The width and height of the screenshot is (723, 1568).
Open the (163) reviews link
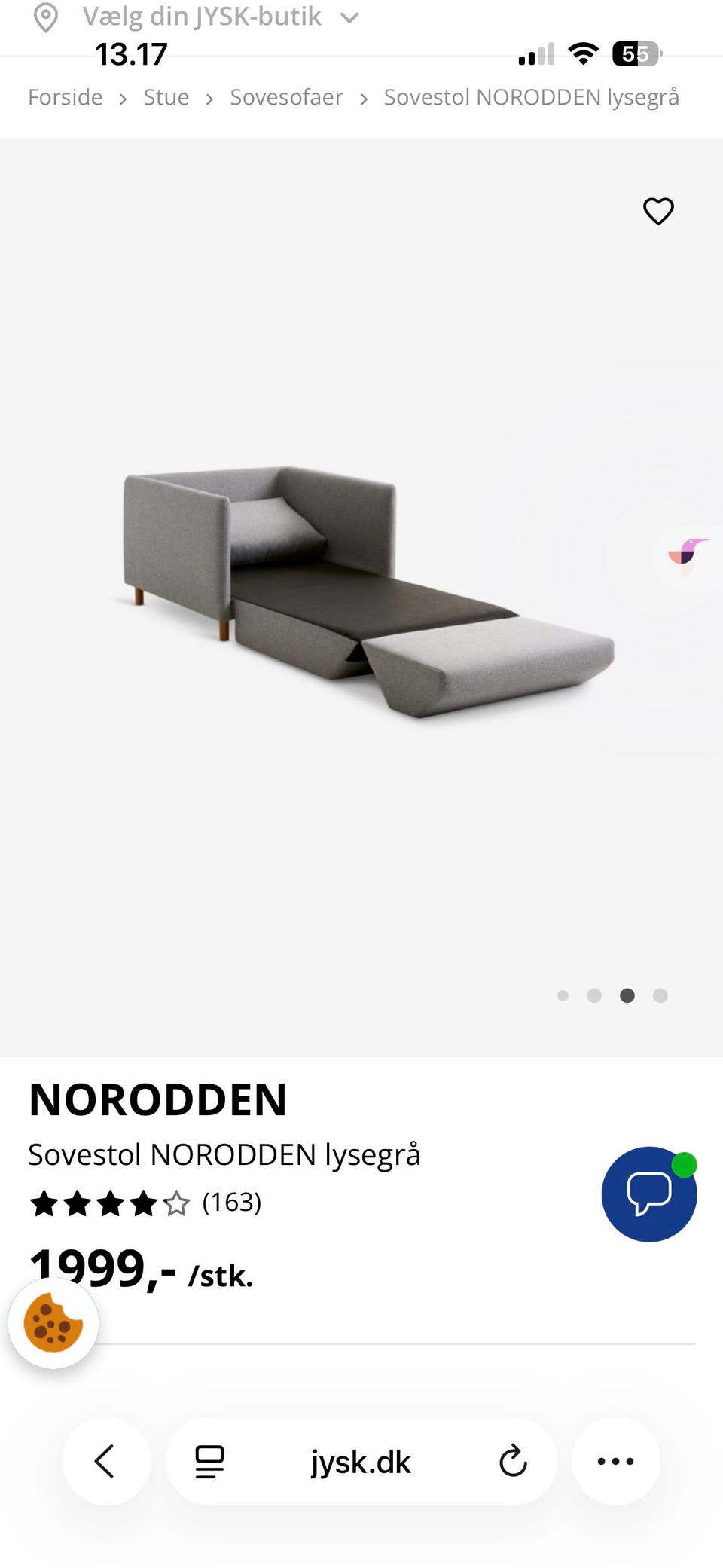click(x=230, y=1203)
